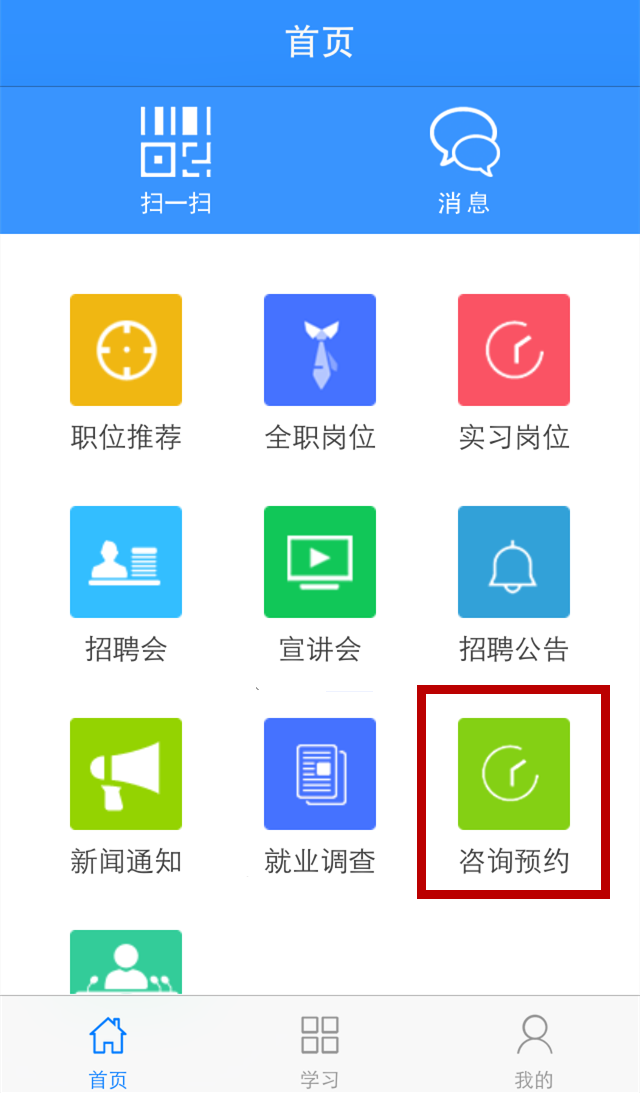This screenshot has width=640, height=1093.
Task: Open 新闻通知 news notices
Action: coord(126,774)
